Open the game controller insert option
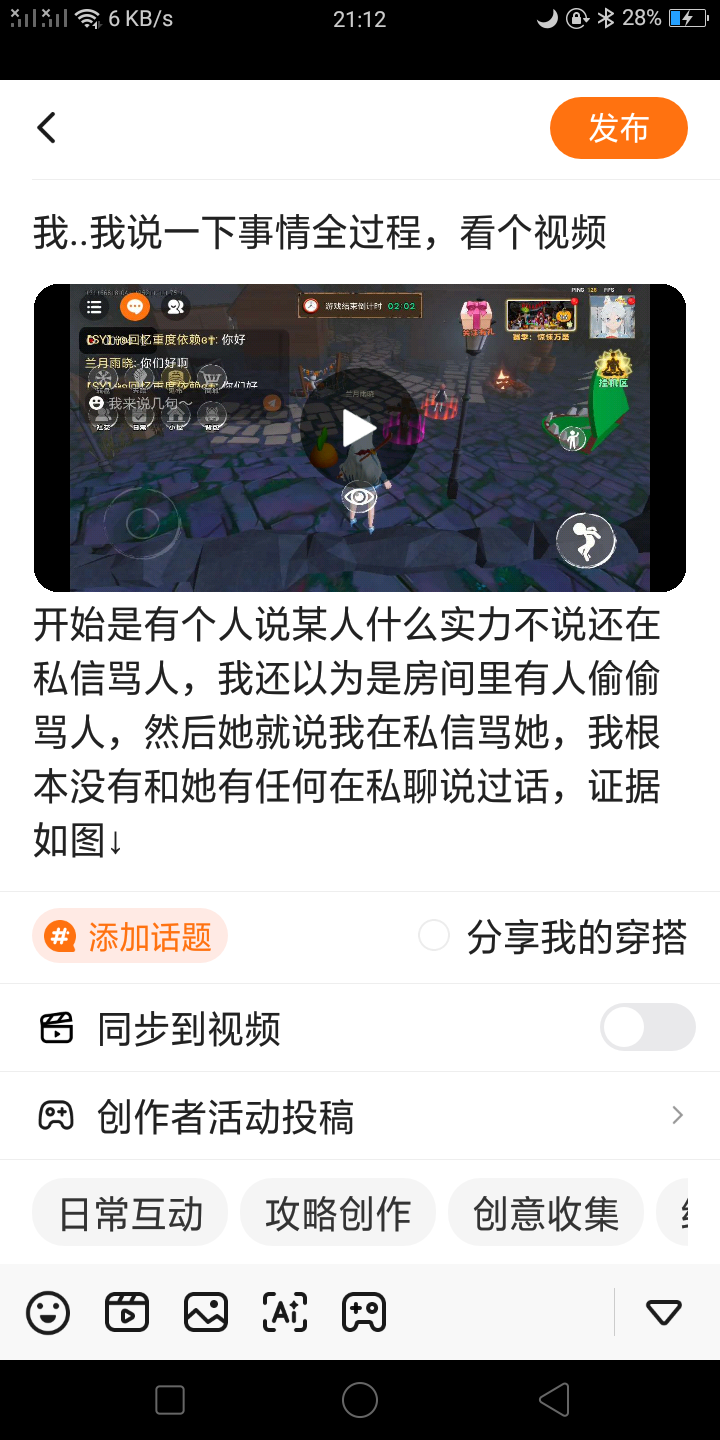Screen dimensions: 720x1440 pyautogui.click(x=363, y=1312)
